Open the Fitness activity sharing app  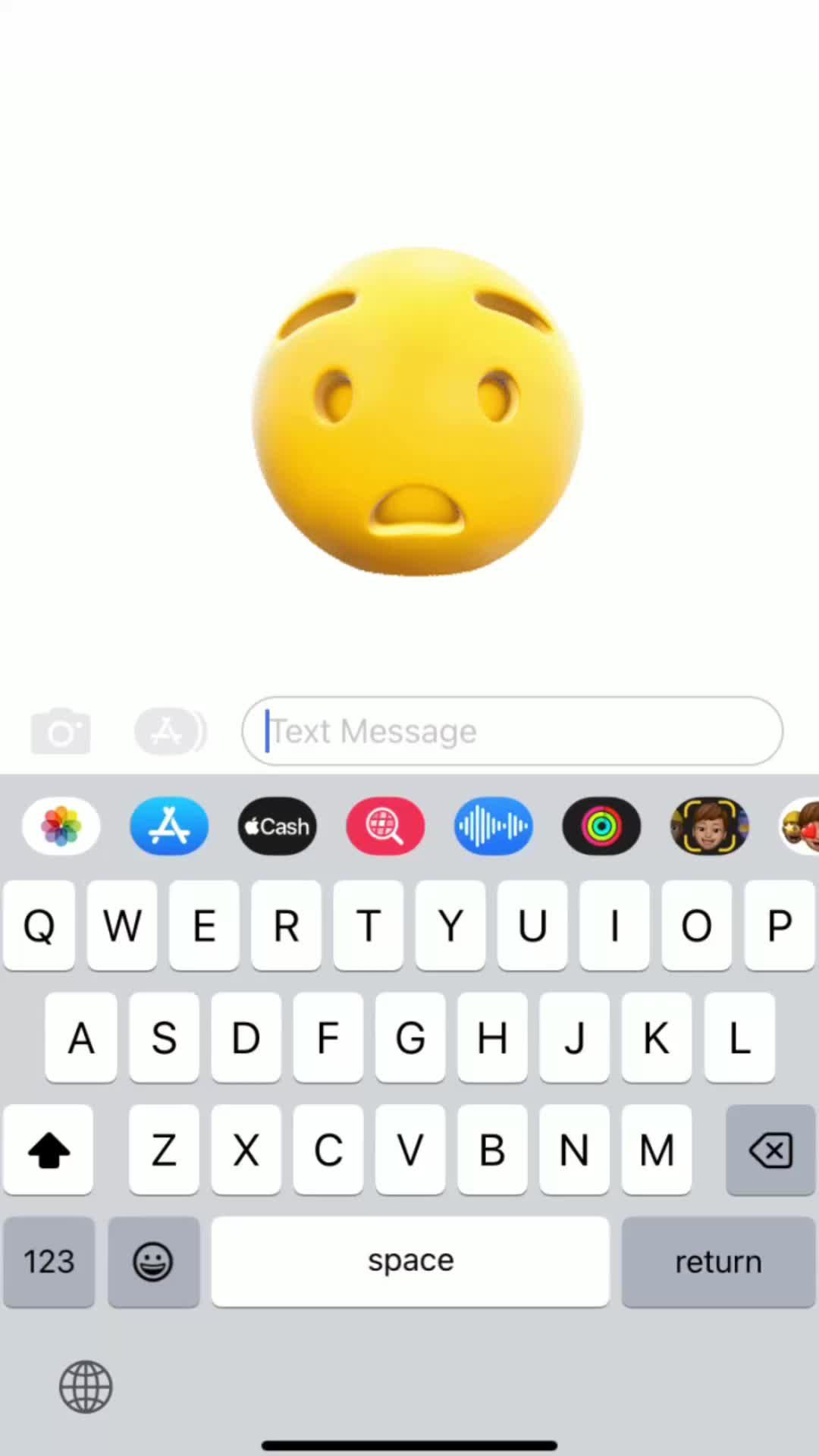click(601, 826)
